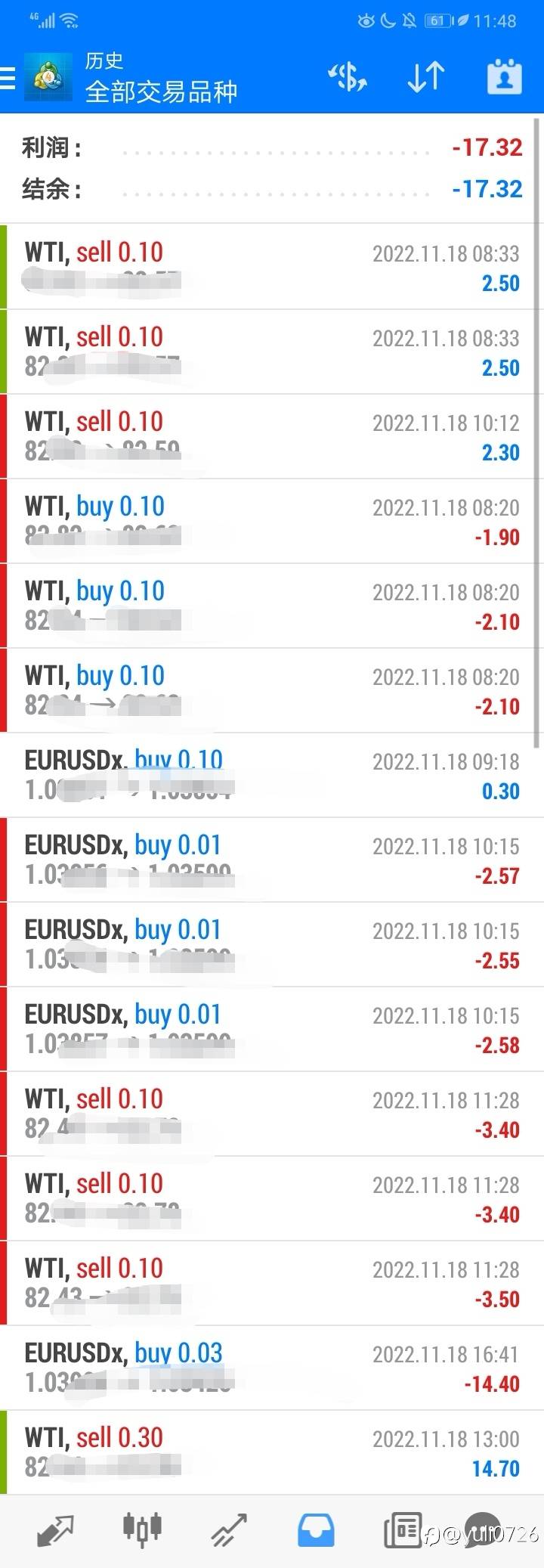Open WTI sell 0.10 trade with 2.30 profit

coord(272,436)
